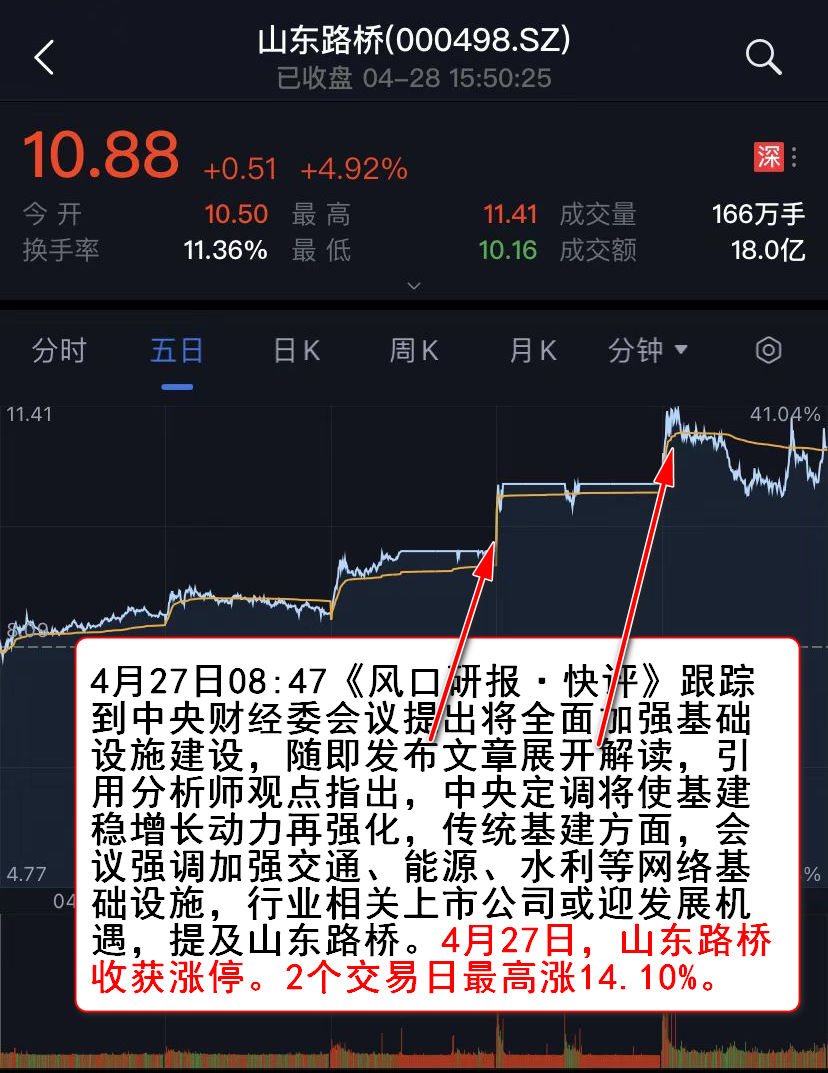View the 月K chart

pyautogui.click(x=532, y=351)
